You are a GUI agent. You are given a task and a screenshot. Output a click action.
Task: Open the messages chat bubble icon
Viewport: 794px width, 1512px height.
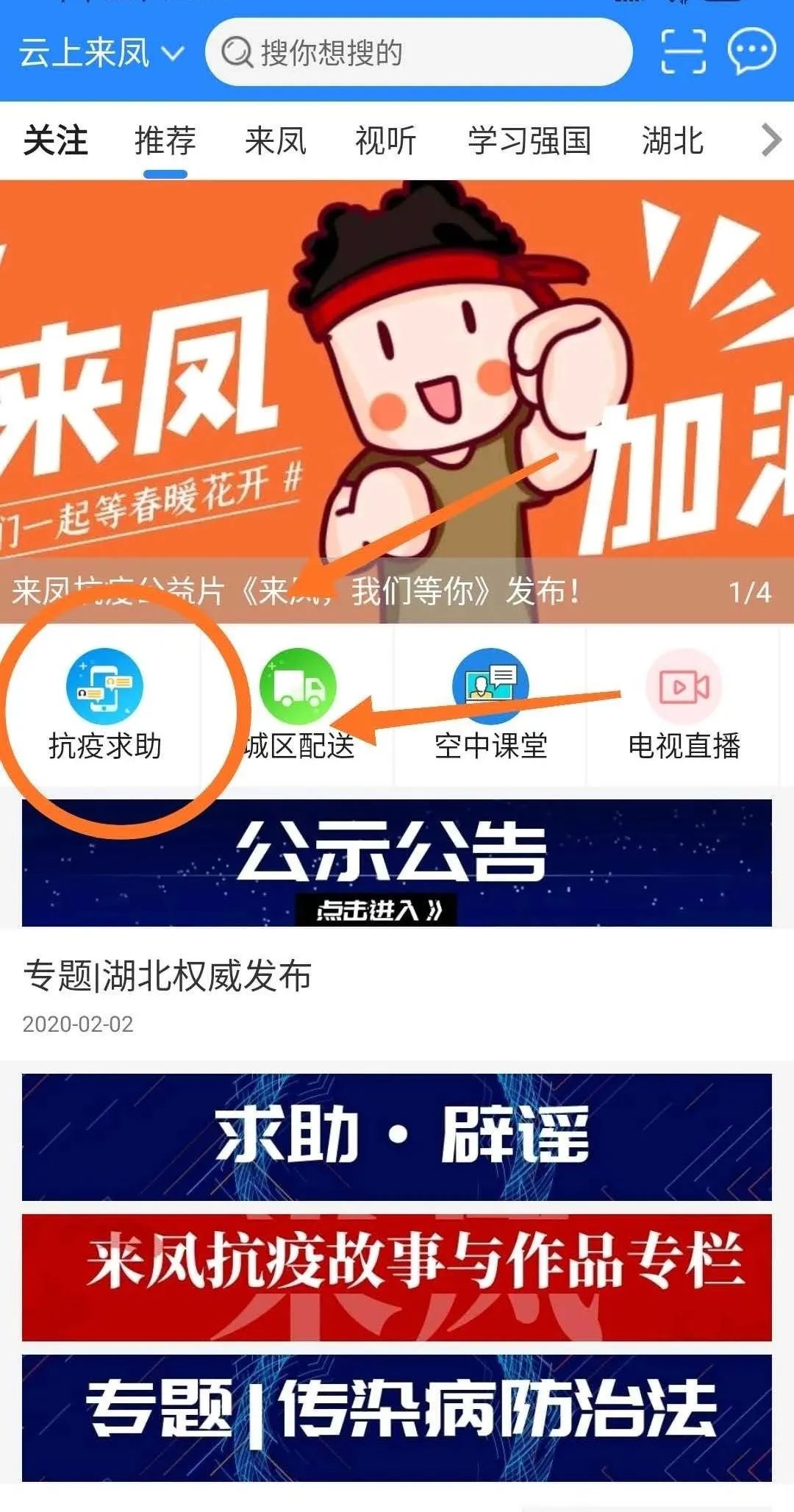[x=751, y=51]
